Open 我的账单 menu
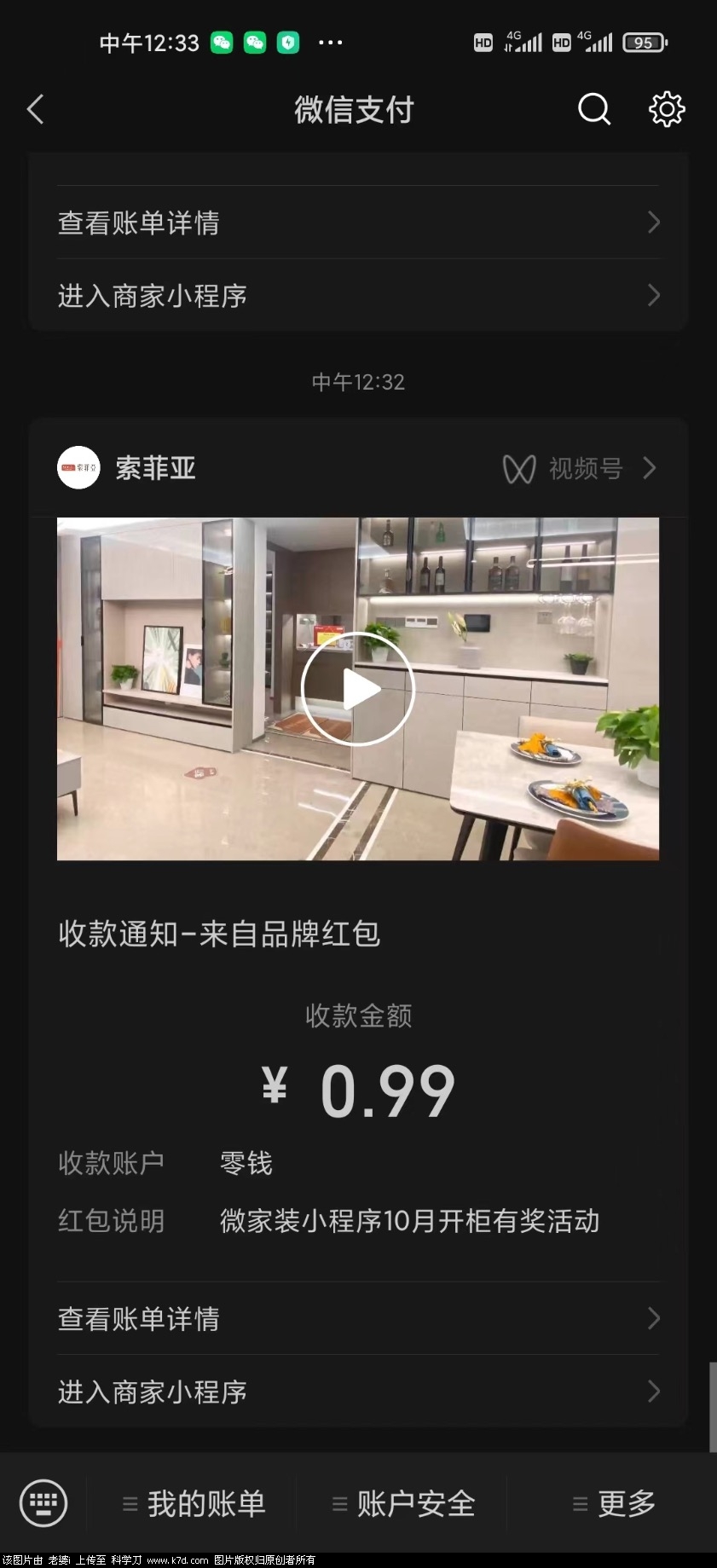717x1568 pixels. 194,1503
